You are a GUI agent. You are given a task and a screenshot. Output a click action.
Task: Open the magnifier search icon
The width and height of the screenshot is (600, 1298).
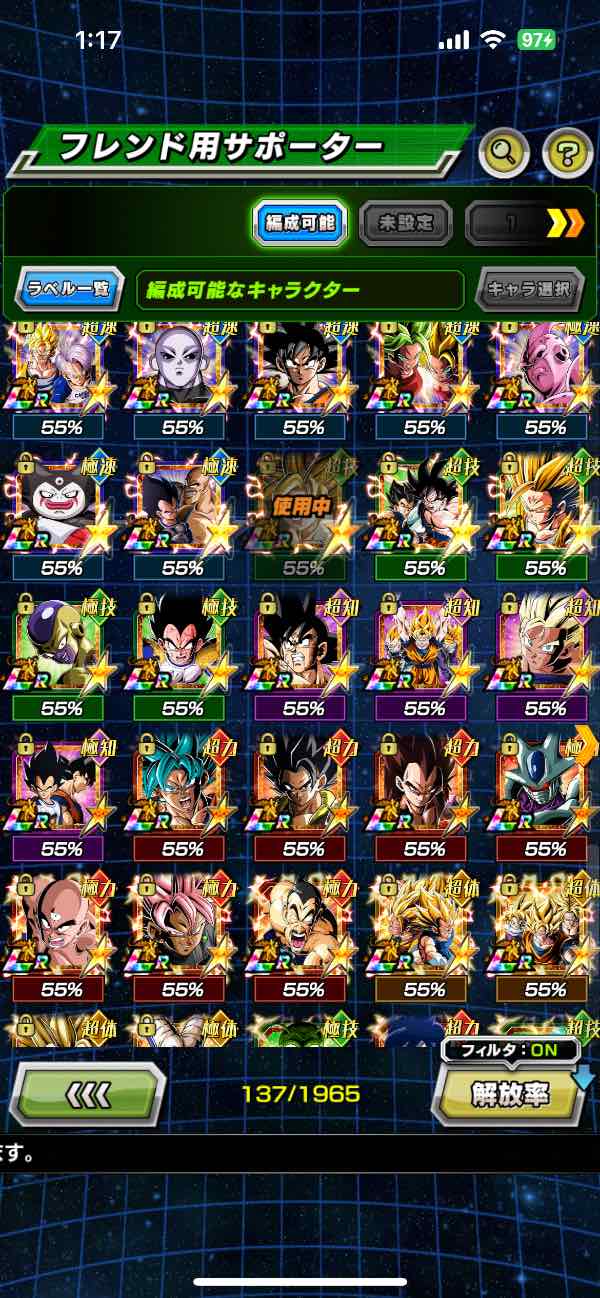(x=504, y=153)
